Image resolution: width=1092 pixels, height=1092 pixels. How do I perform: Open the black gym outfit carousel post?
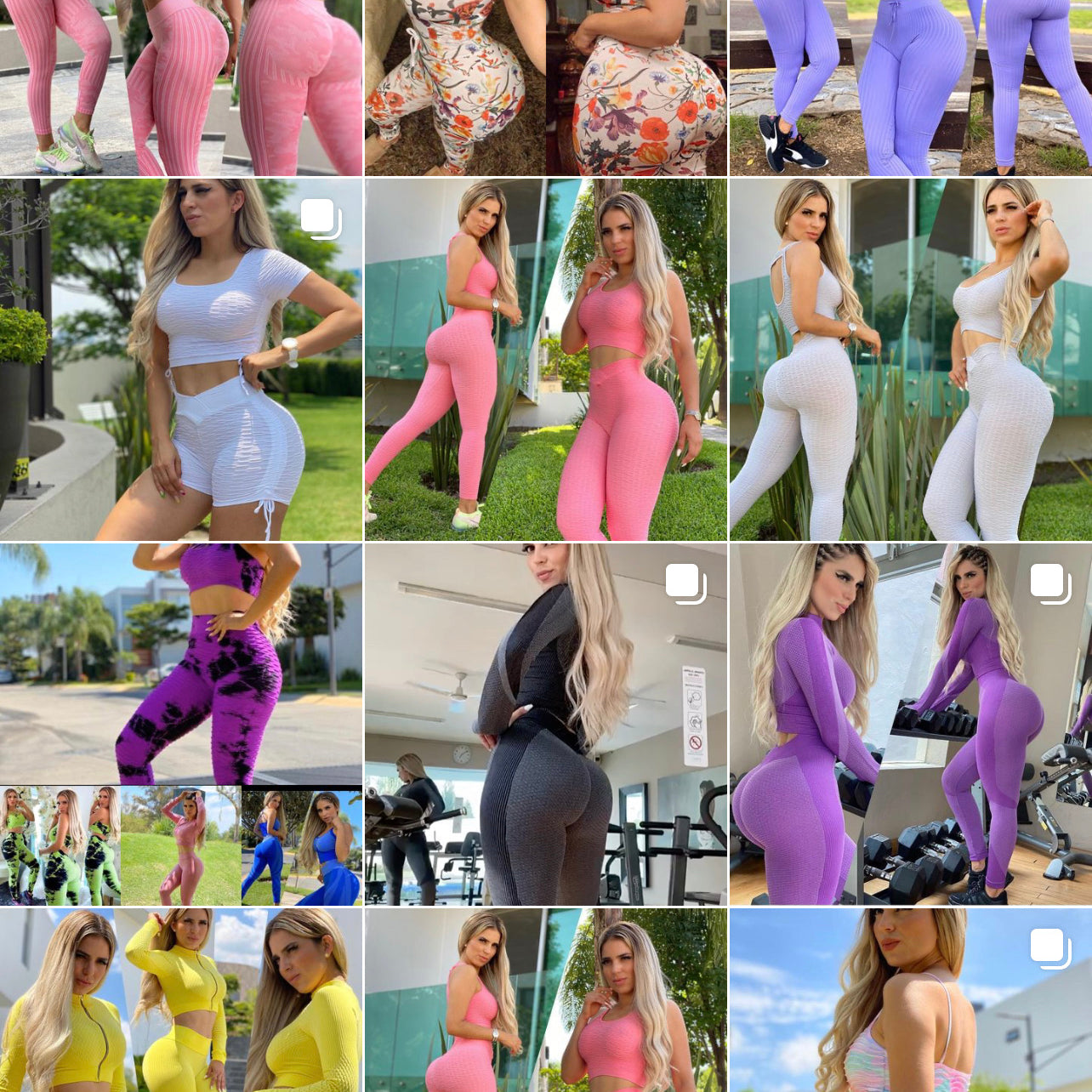[x=545, y=723]
